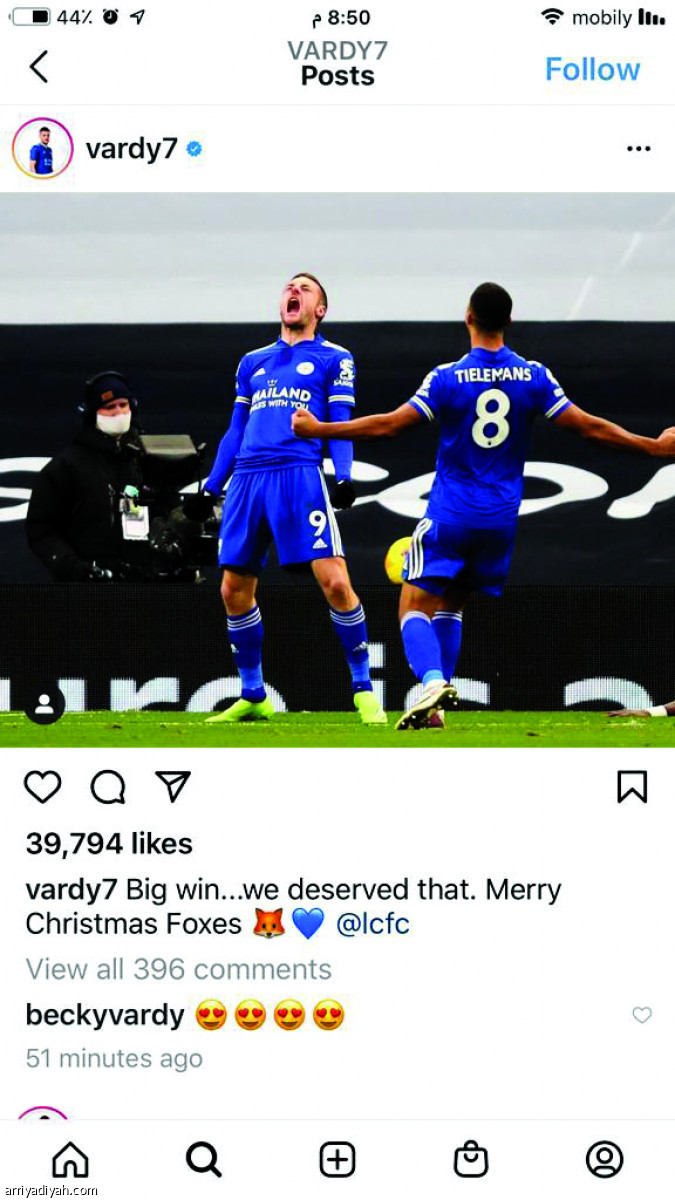Go back using the top-left arrow
Screen dimensions: 675x1200
point(39,68)
